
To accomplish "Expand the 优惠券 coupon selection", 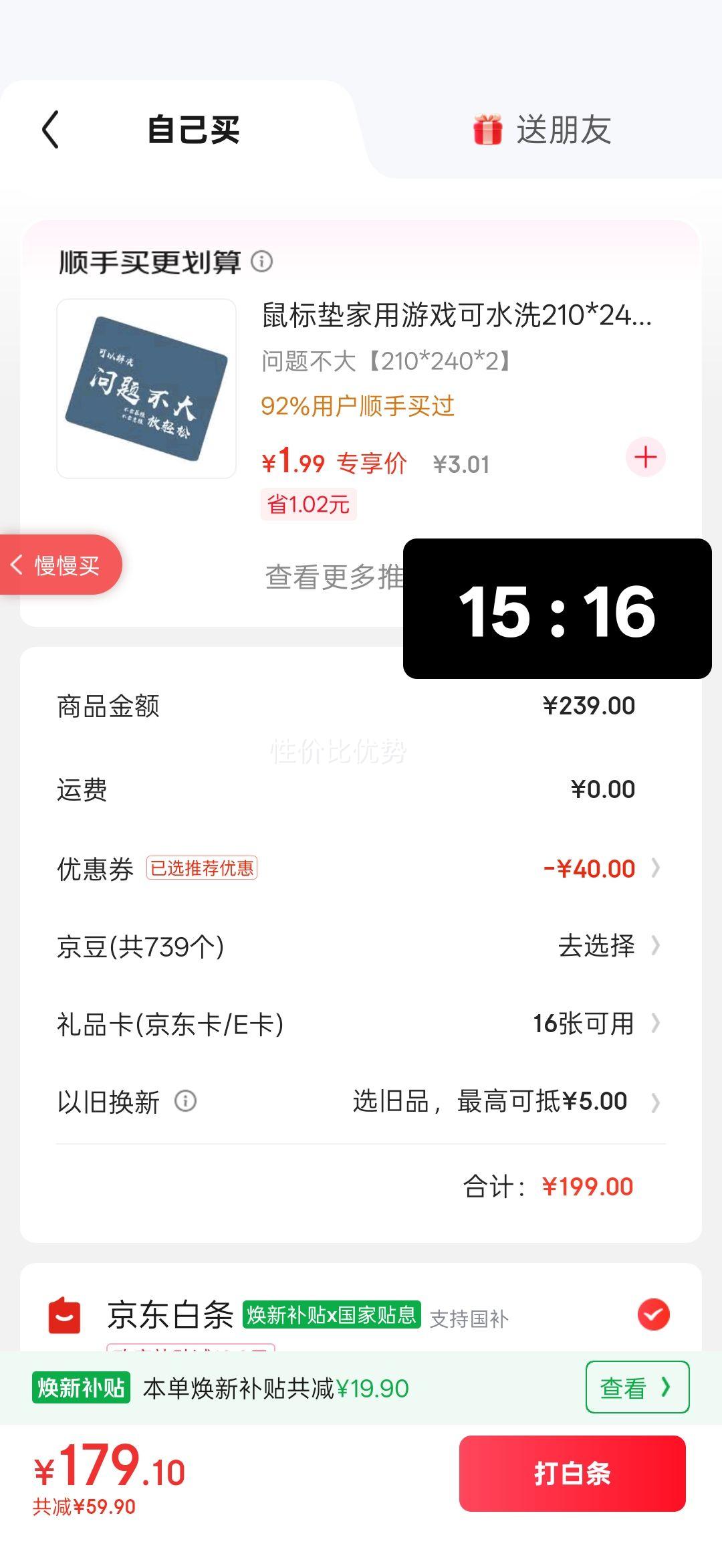I will tap(658, 868).
